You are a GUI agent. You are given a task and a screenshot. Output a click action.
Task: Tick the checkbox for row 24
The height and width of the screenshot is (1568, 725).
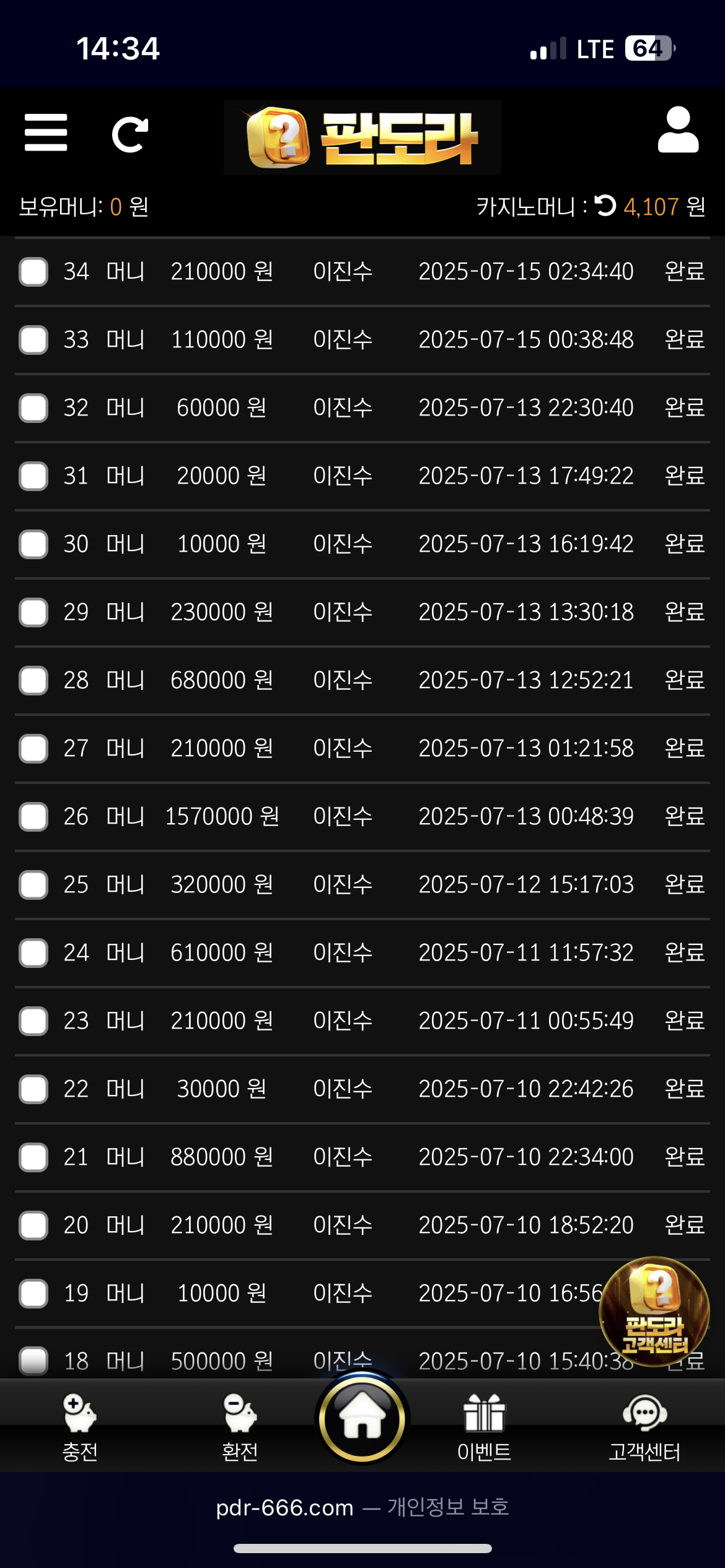pos(33,953)
